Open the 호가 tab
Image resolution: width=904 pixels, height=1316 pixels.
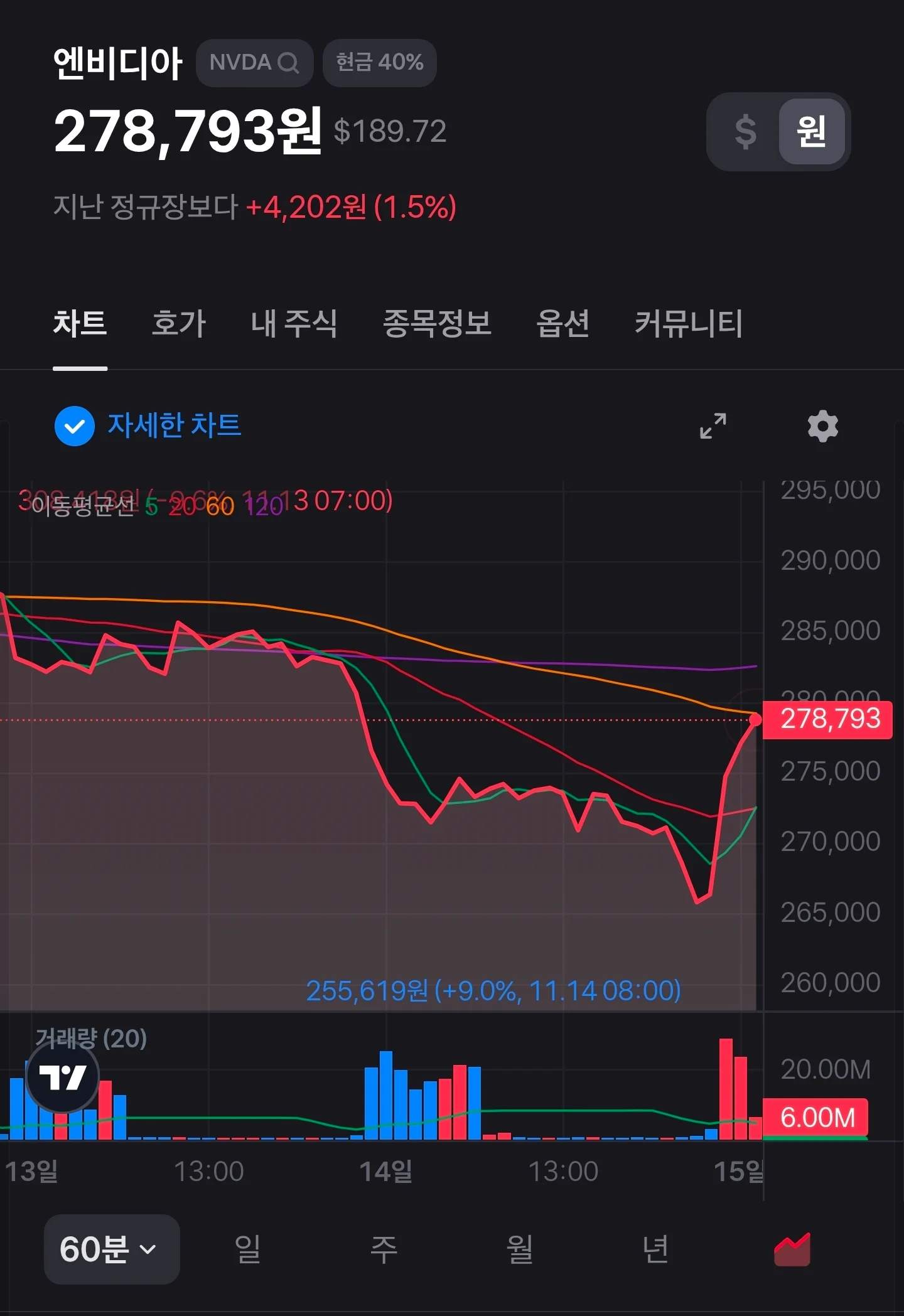click(179, 324)
